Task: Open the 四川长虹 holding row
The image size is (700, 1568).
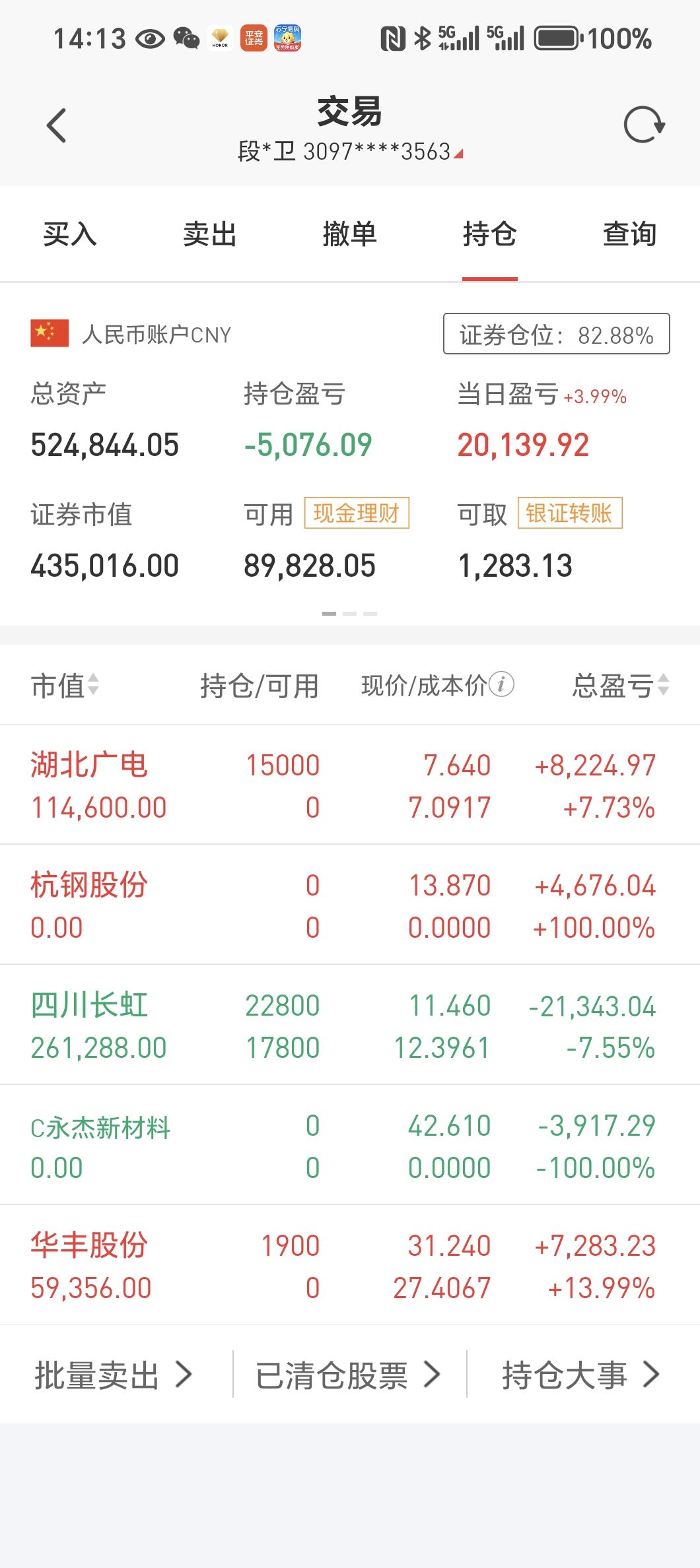Action: click(x=350, y=1025)
